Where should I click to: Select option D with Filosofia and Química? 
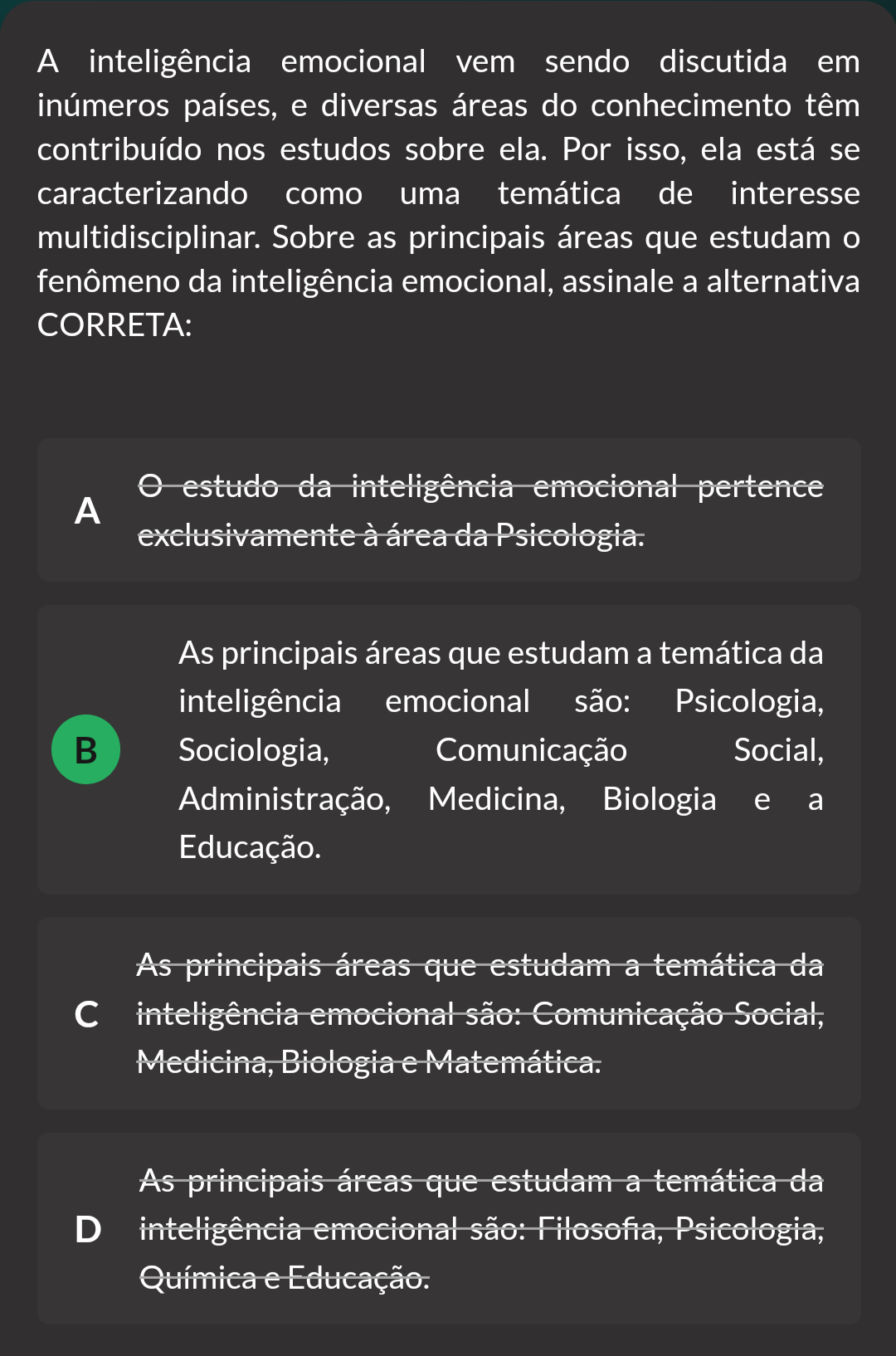click(x=449, y=1228)
